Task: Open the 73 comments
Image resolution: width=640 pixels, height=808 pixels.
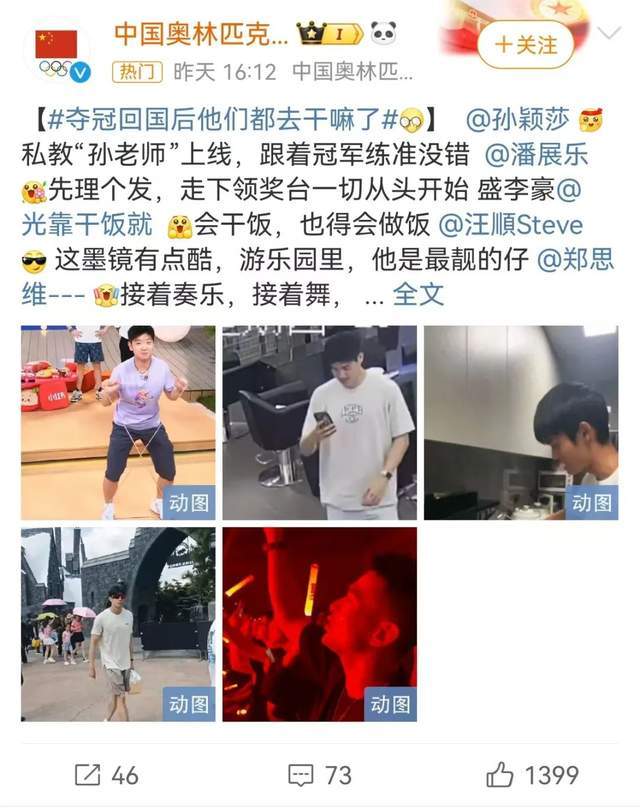Action: click(320, 775)
